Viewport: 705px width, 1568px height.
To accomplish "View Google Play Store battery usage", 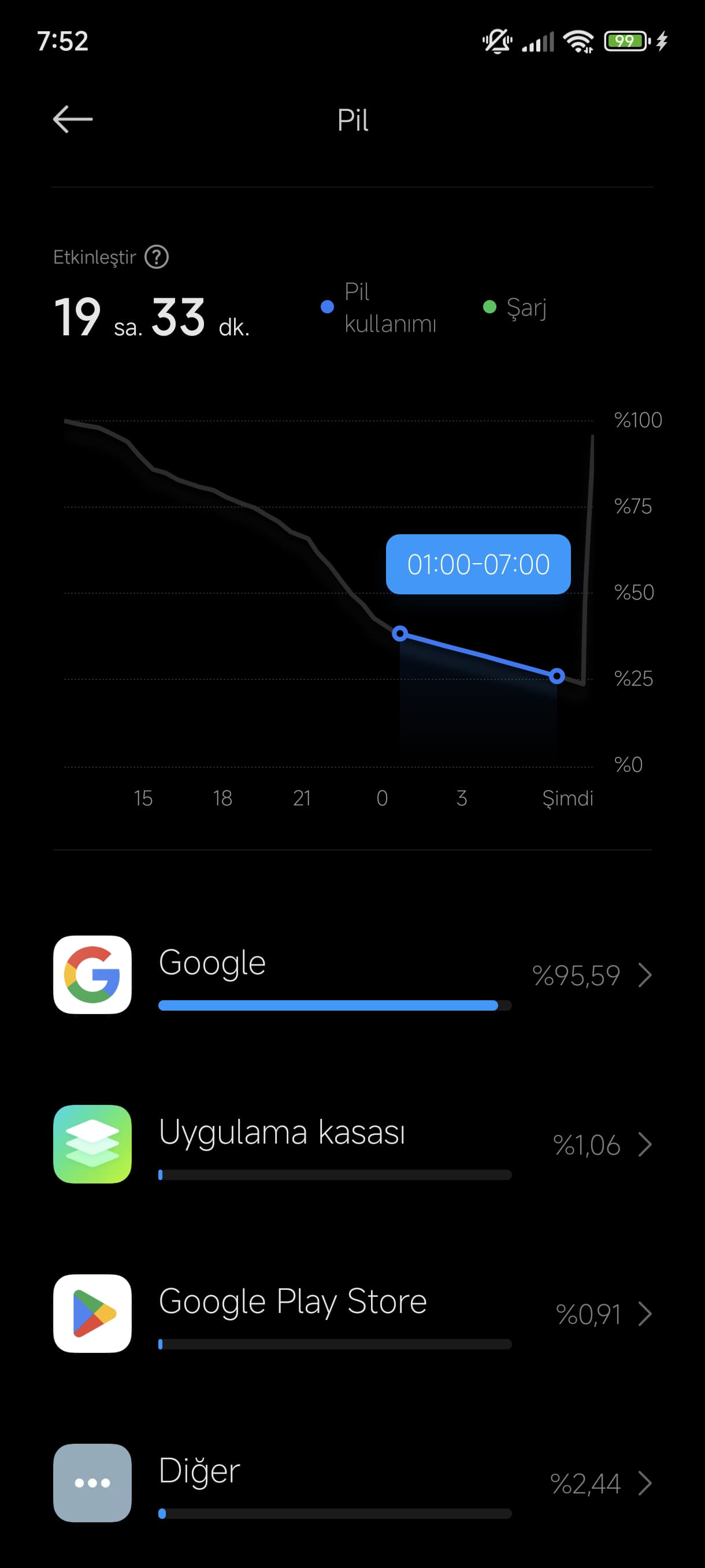I will [352, 1313].
